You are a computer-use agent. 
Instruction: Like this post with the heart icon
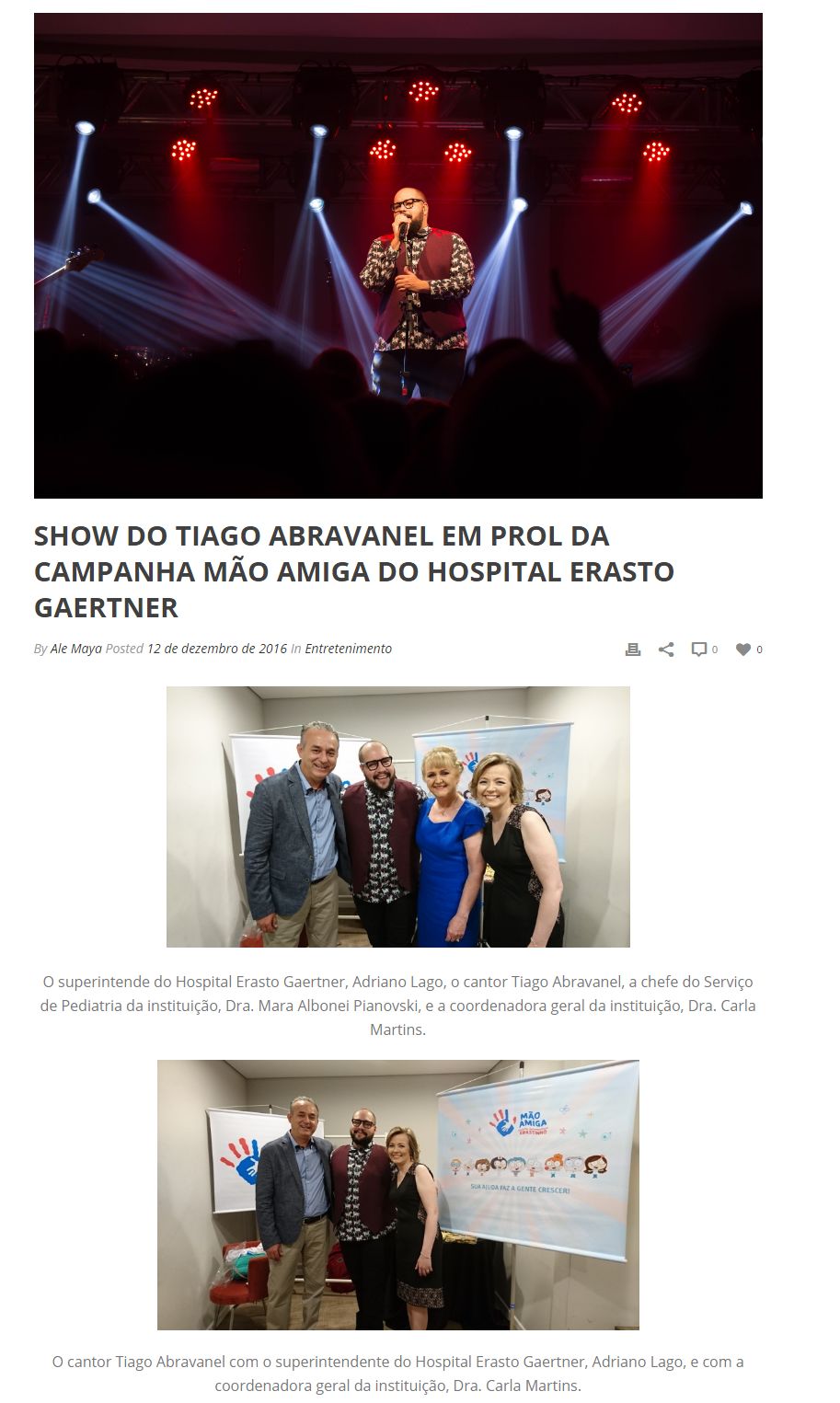[x=743, y=650]
